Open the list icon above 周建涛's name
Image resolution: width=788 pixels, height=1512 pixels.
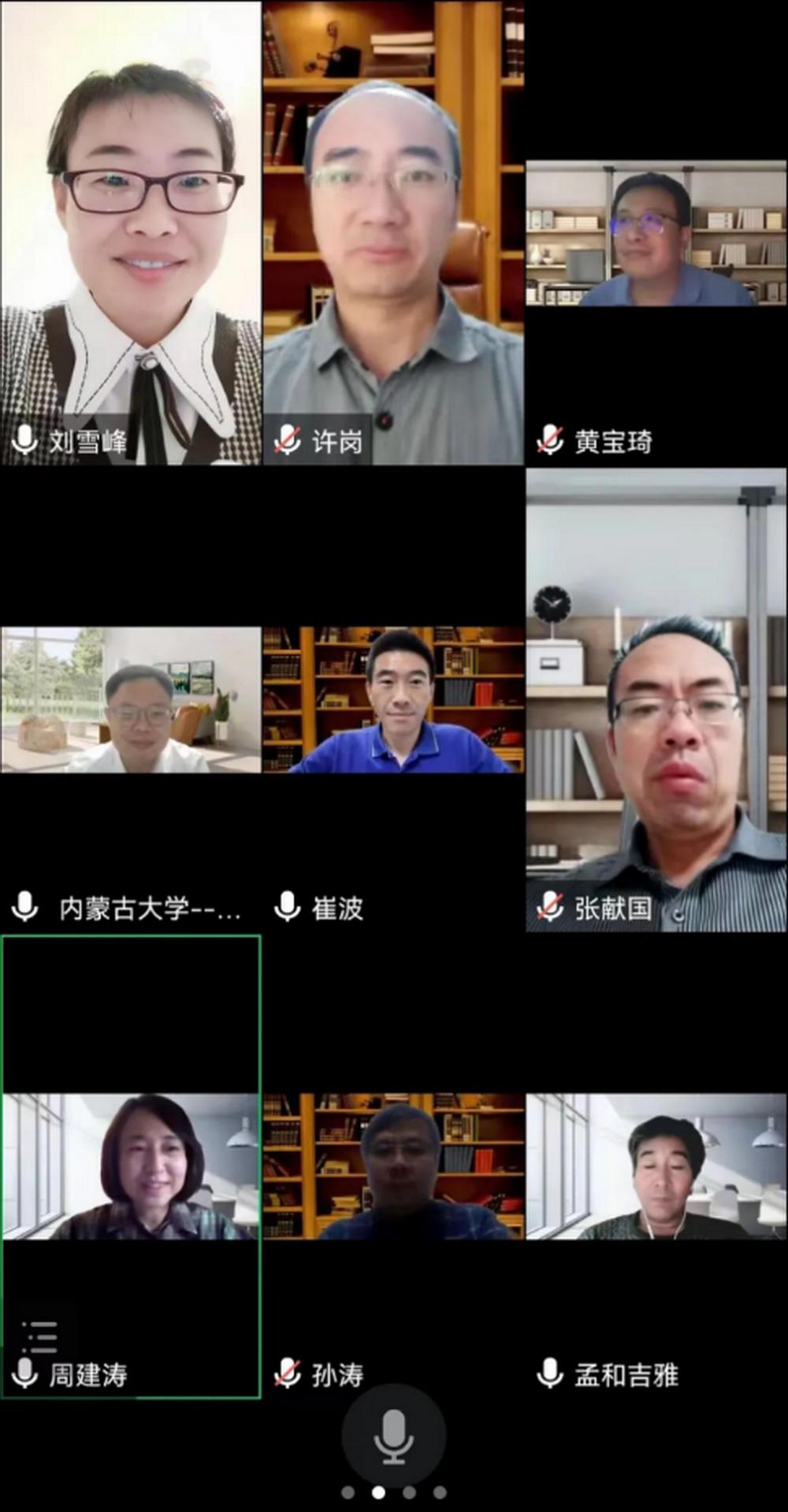point(39,1336)
